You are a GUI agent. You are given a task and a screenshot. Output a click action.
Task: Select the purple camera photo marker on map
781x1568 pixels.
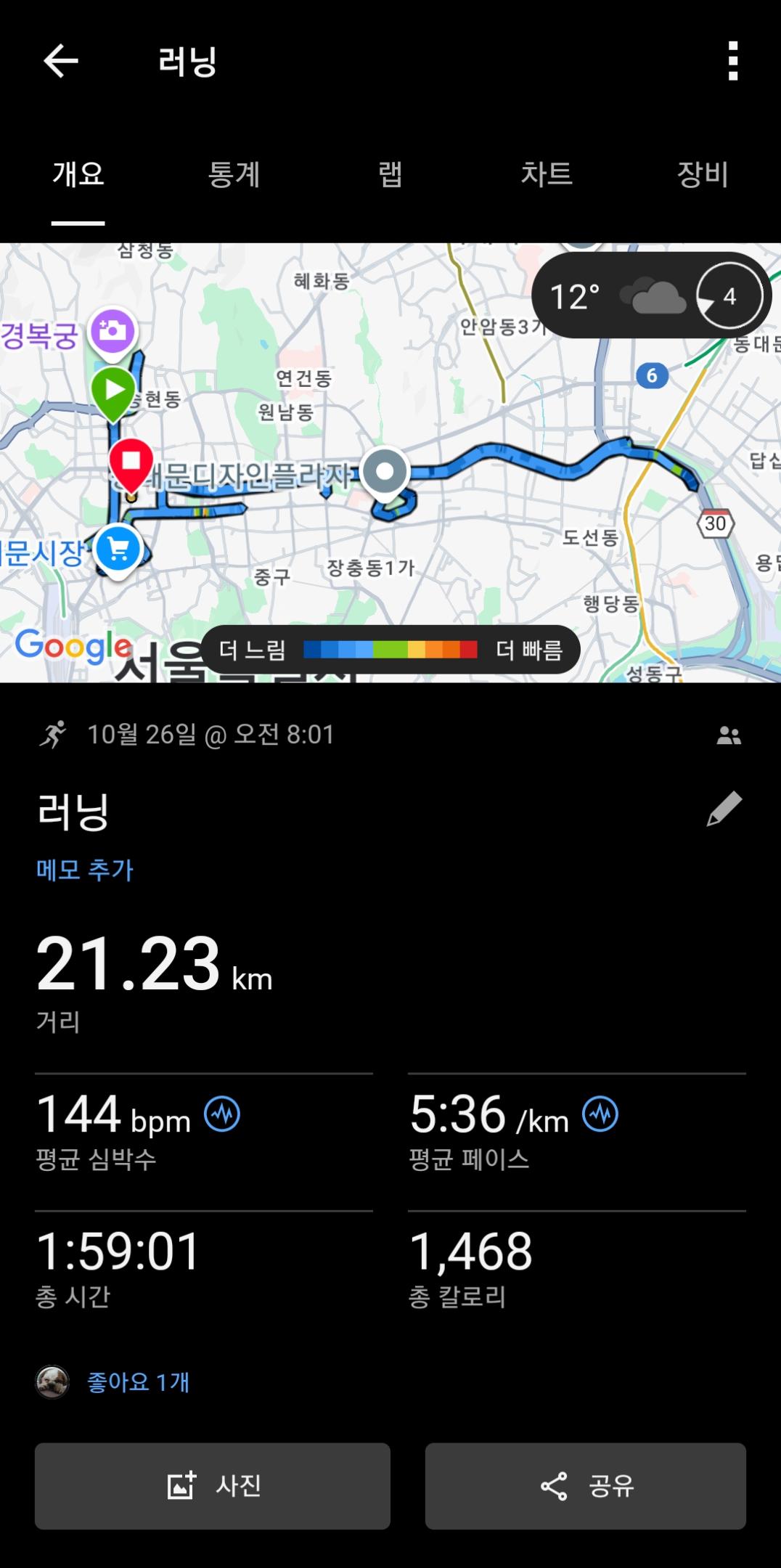pos(112,330)
